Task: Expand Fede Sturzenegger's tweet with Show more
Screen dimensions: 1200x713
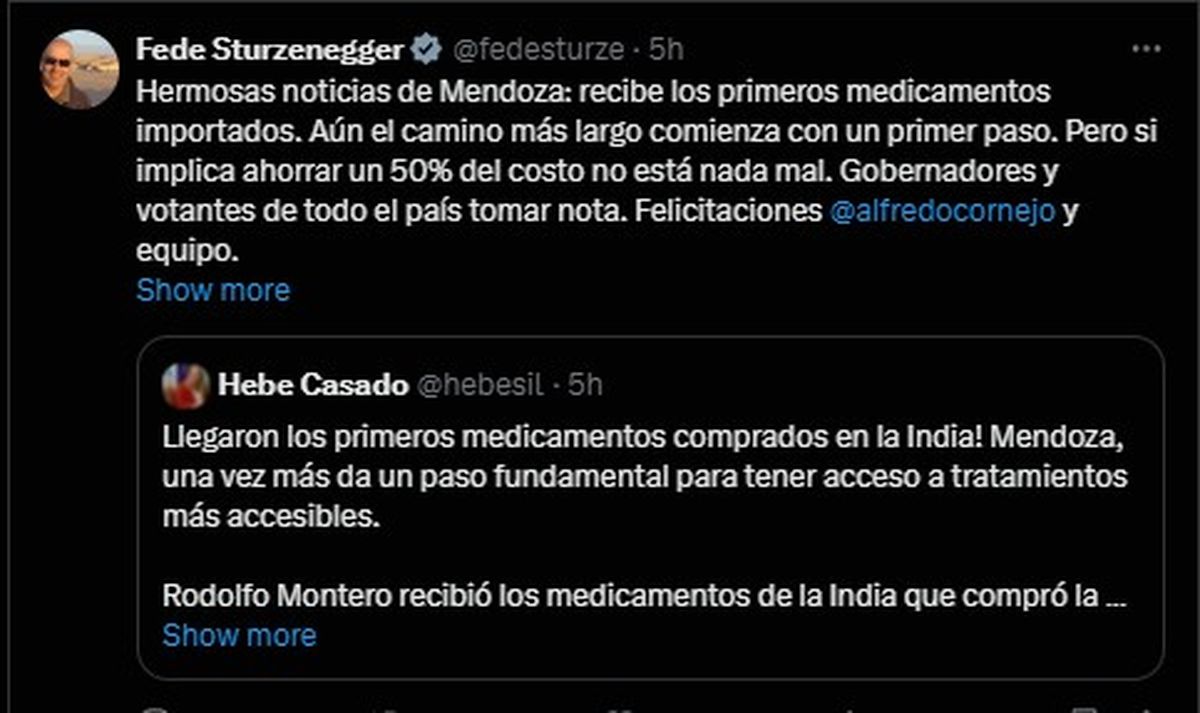Action: (213, 290)
